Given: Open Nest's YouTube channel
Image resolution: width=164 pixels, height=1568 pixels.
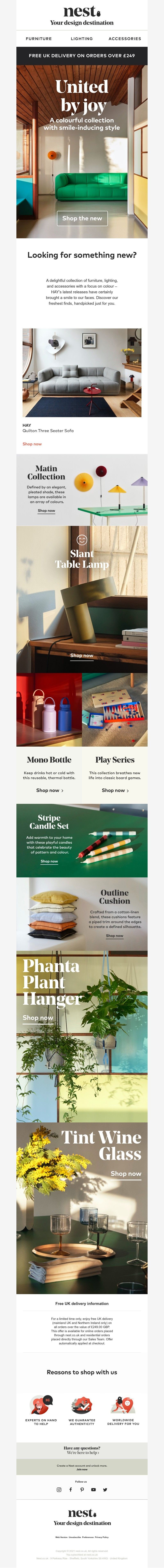Looking at the screenshot, I should click(93, 1490).
